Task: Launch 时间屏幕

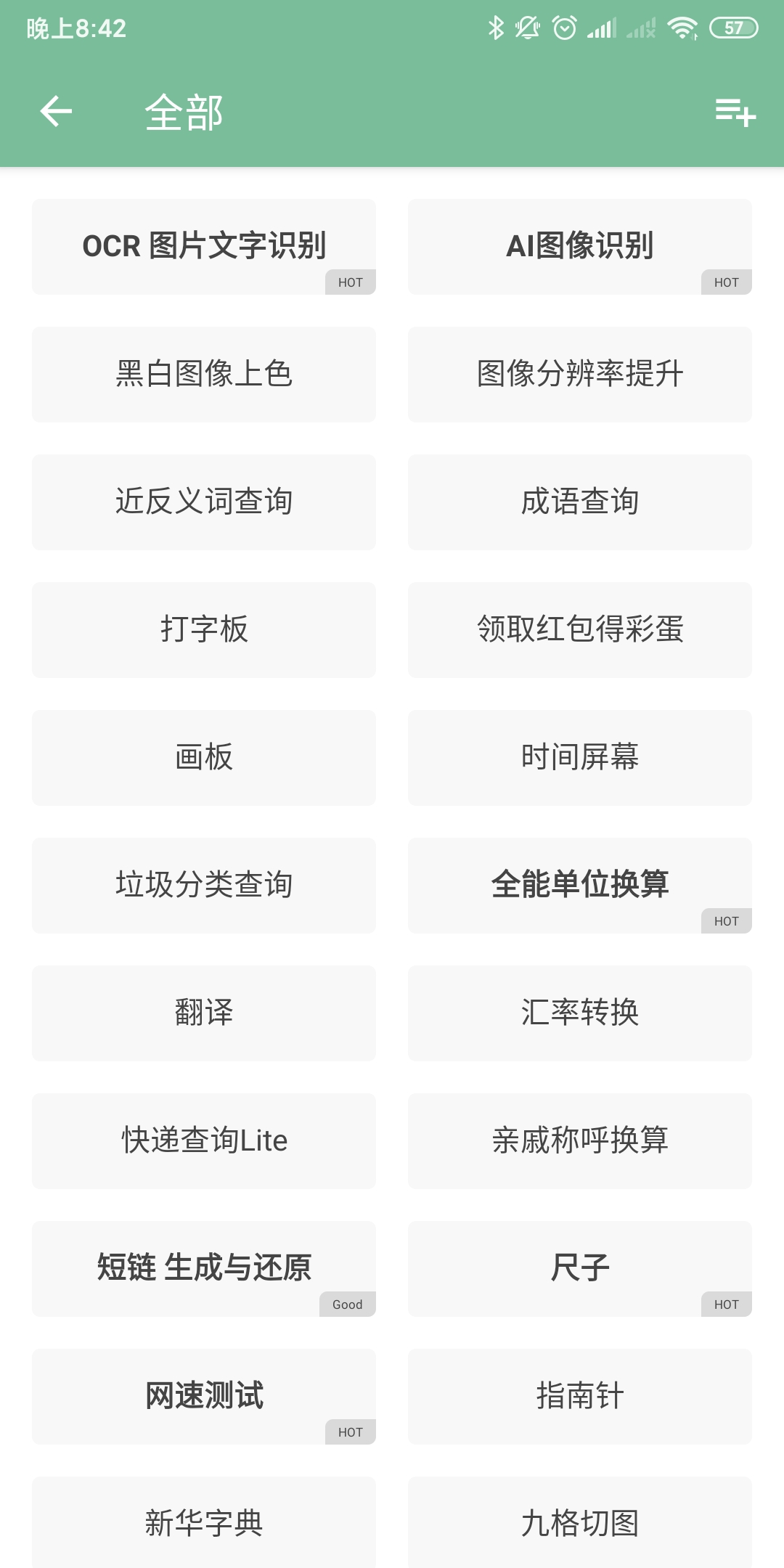Action: 580,757
